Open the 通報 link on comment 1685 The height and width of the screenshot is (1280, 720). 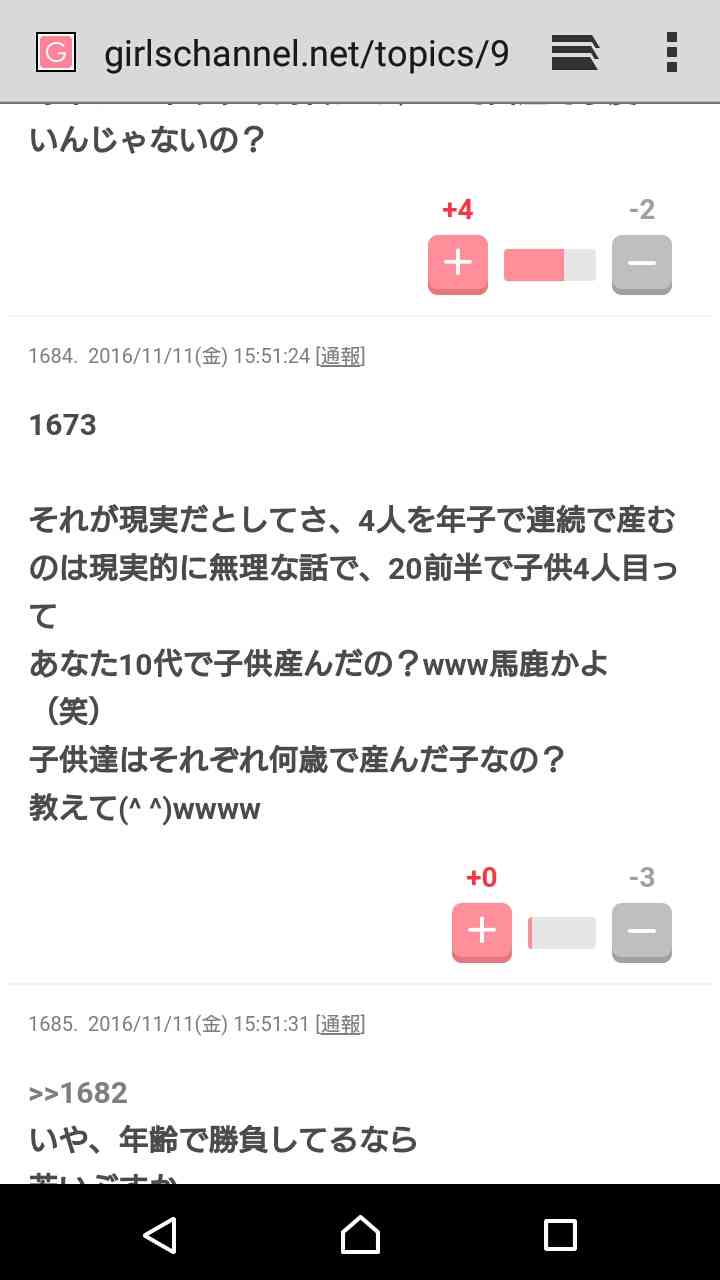point(342,1024)
